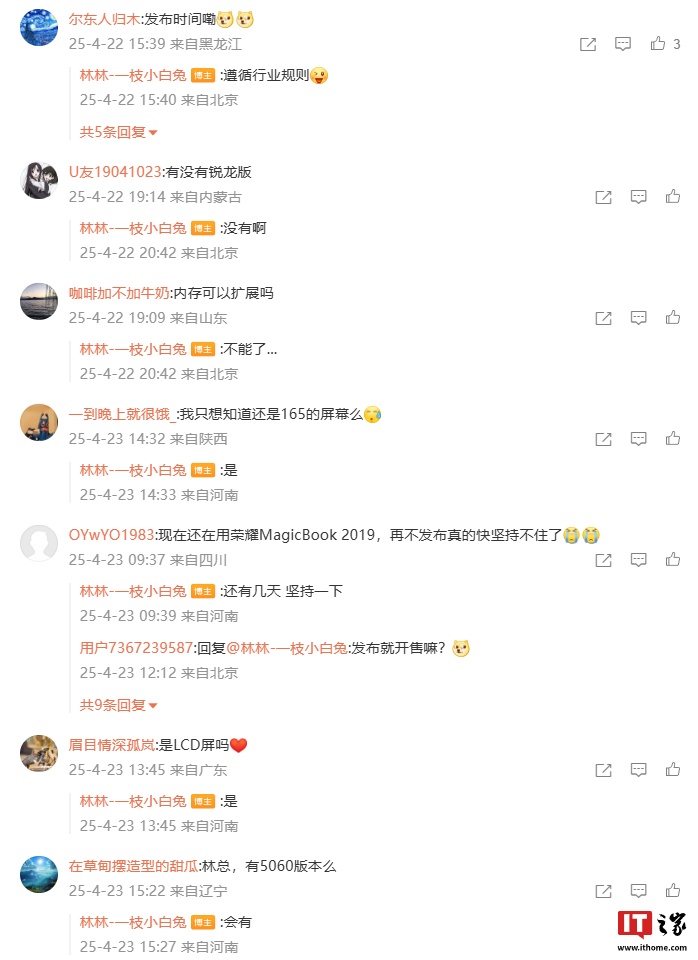Open 用户7367239587's profile

pyautogui.click(x=136, y=648)
